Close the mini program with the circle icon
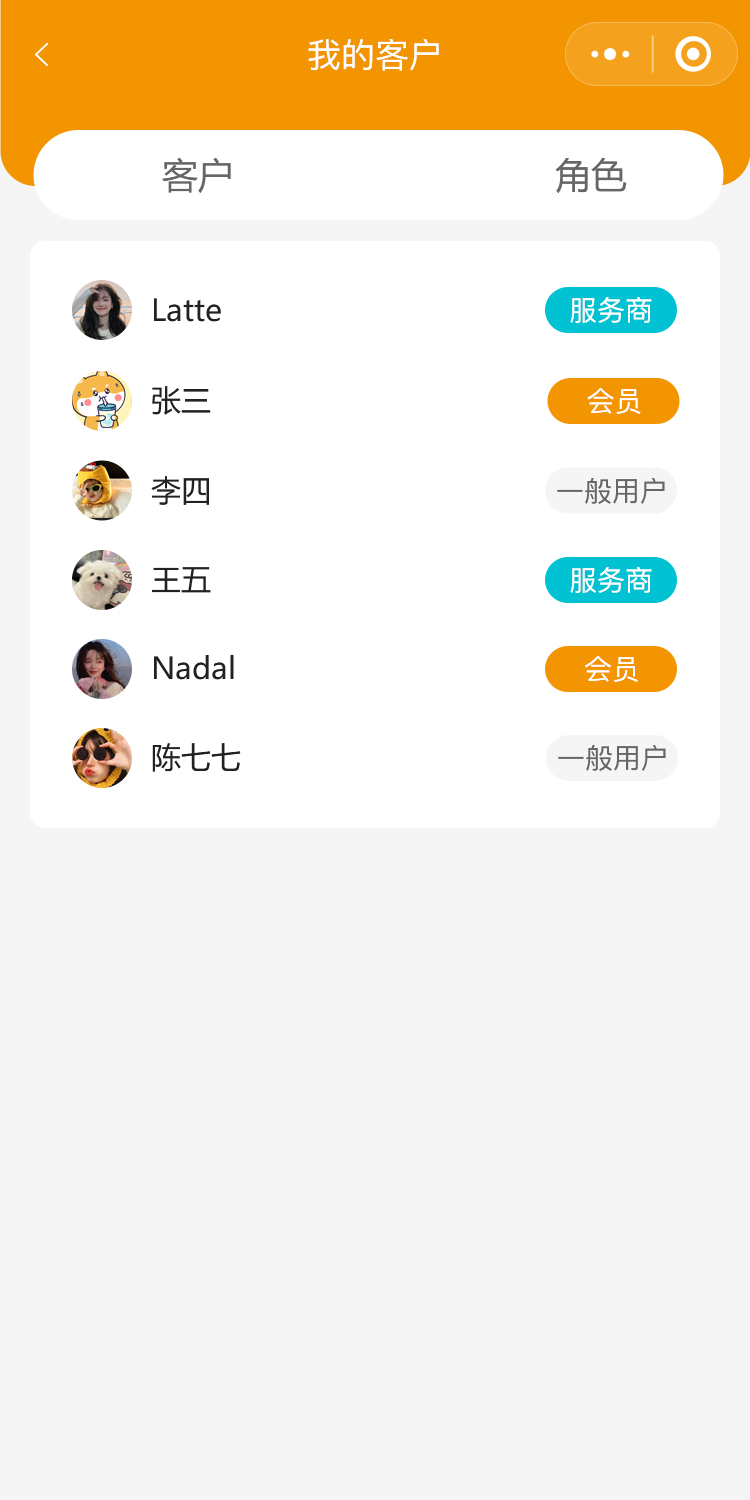Screen dimensions: 750x1500 pos(693,54)
